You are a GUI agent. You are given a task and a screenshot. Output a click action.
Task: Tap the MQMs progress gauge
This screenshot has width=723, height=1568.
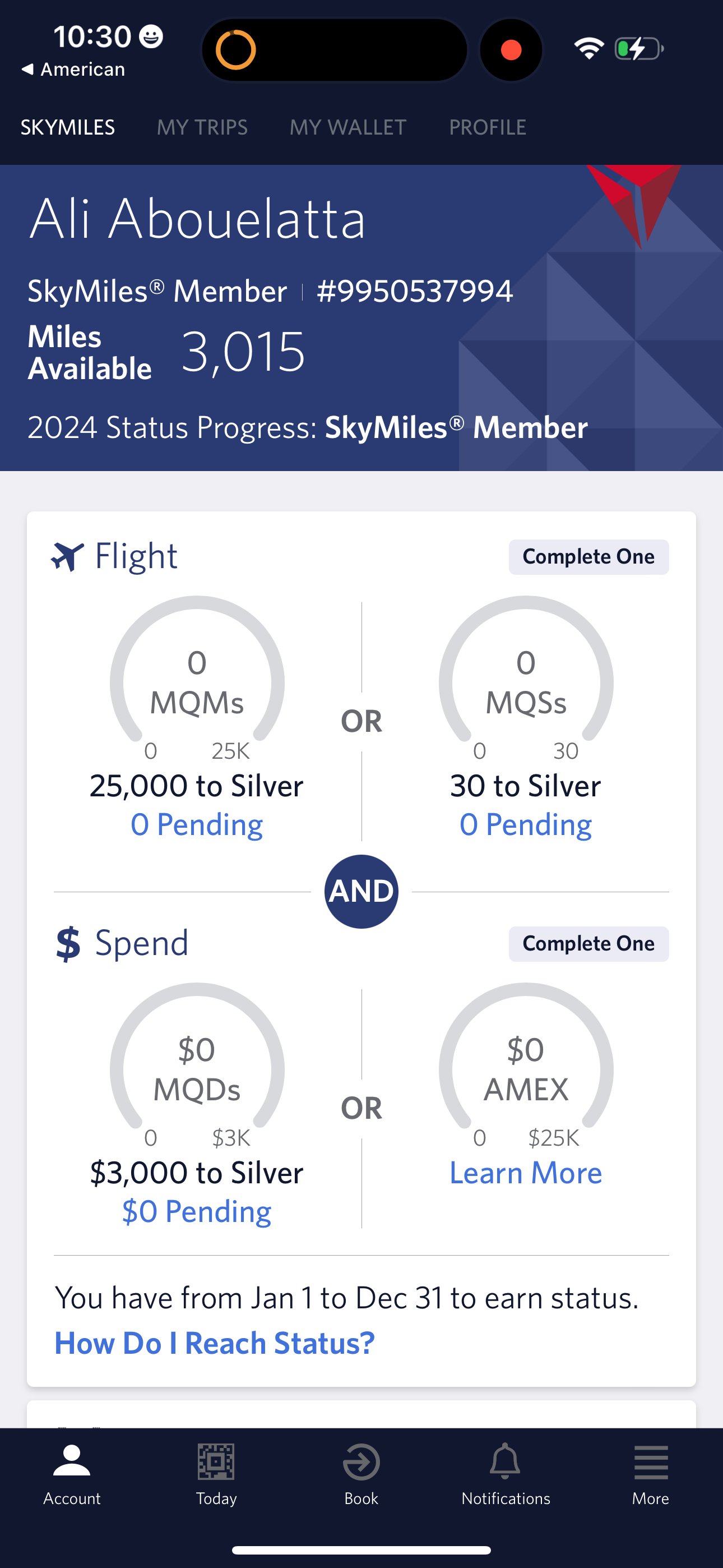click(x=198, y=682)
